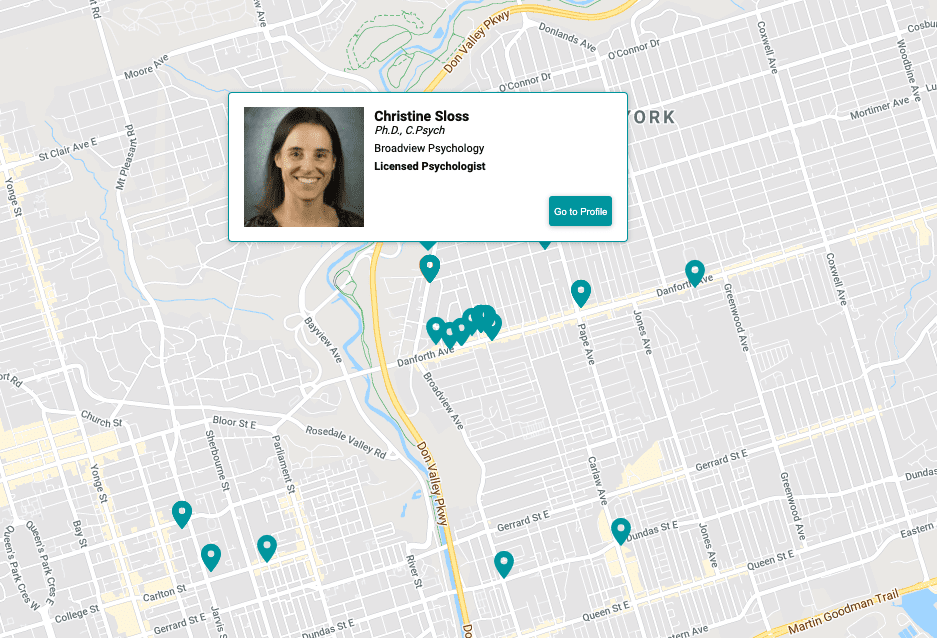The width and height of the screenshot is (937, 638).
Task: Select the map pin at Pape Ave
Action: click(581, 292)
